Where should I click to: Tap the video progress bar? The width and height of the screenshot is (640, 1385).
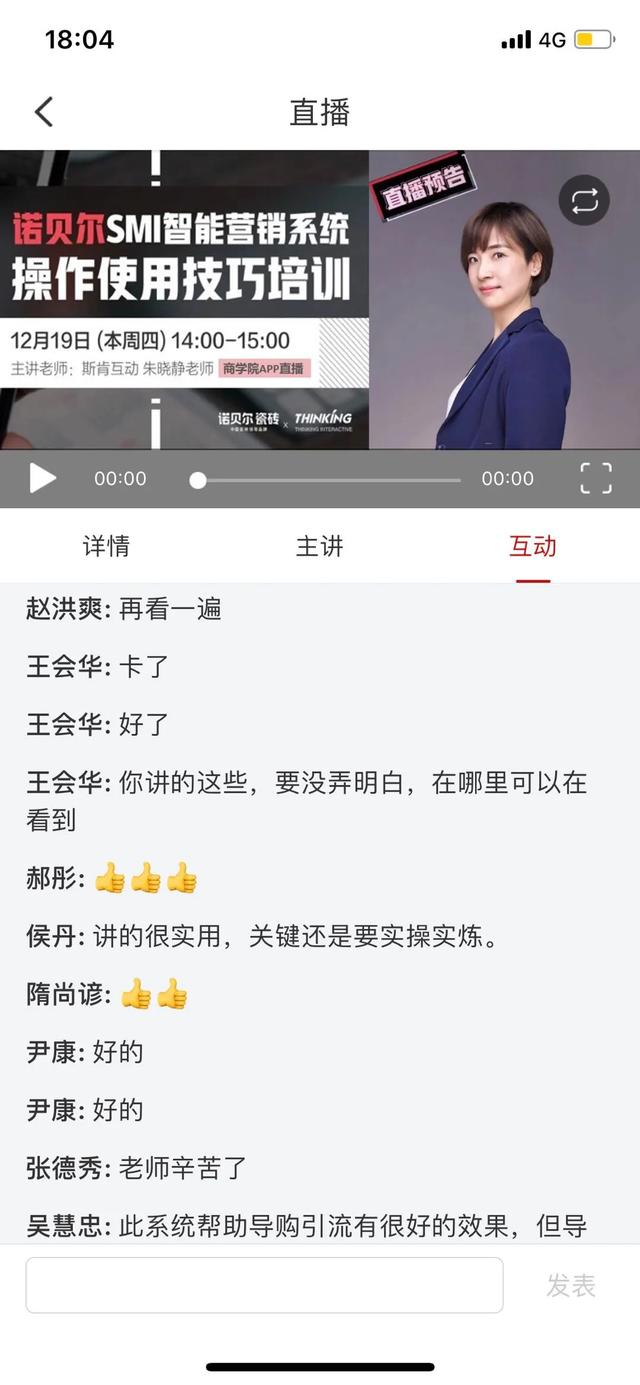[328, 480]
